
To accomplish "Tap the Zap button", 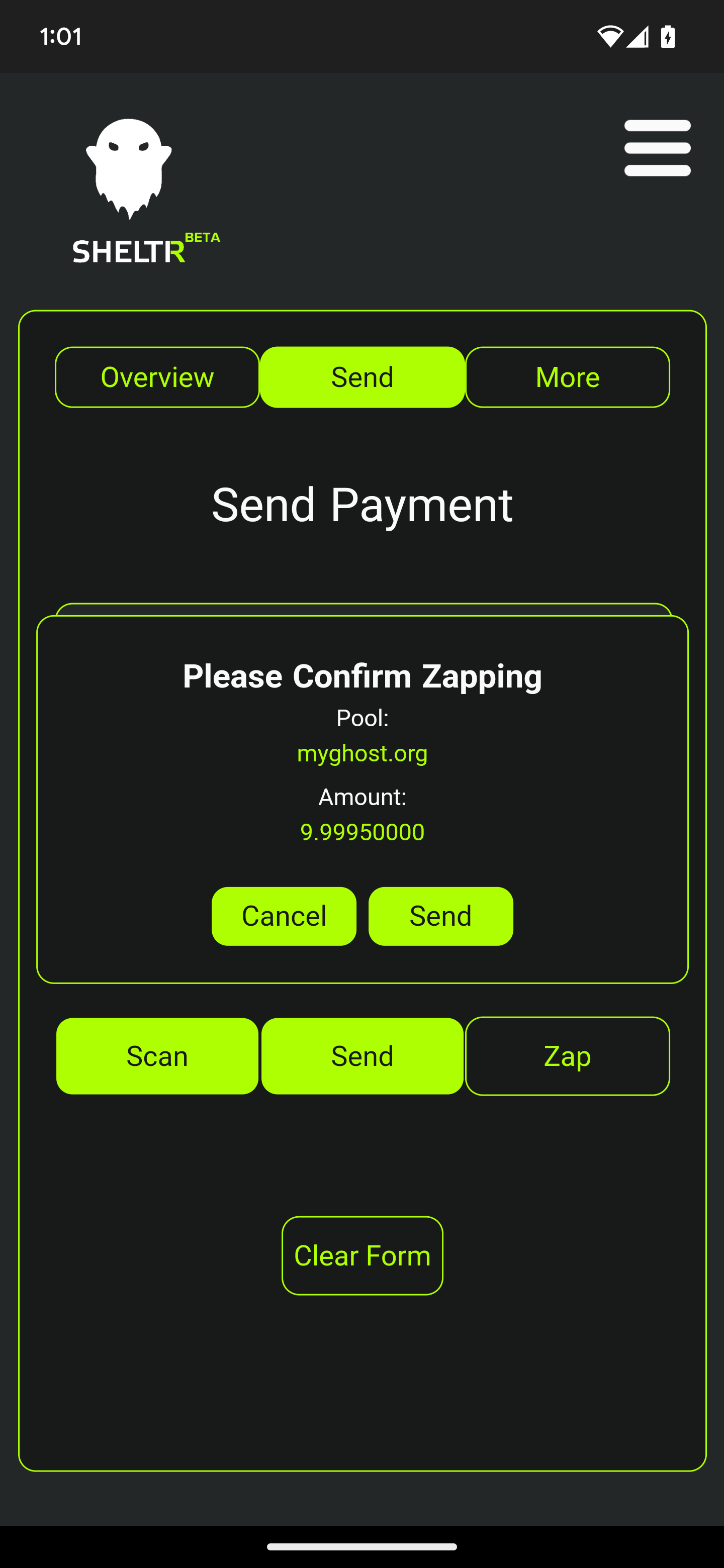I will [568, 1056].
